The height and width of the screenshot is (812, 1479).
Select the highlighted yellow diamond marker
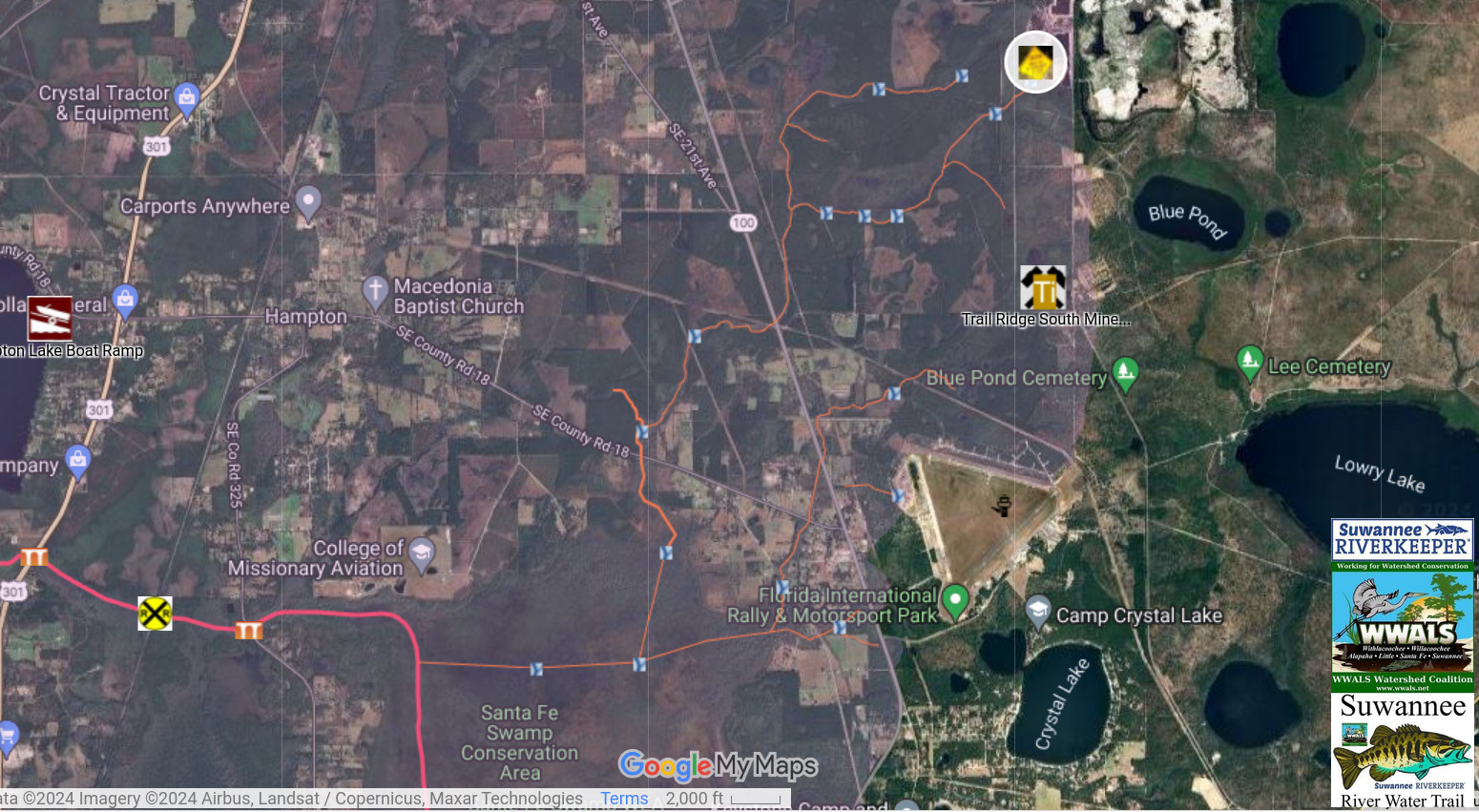1035,63
